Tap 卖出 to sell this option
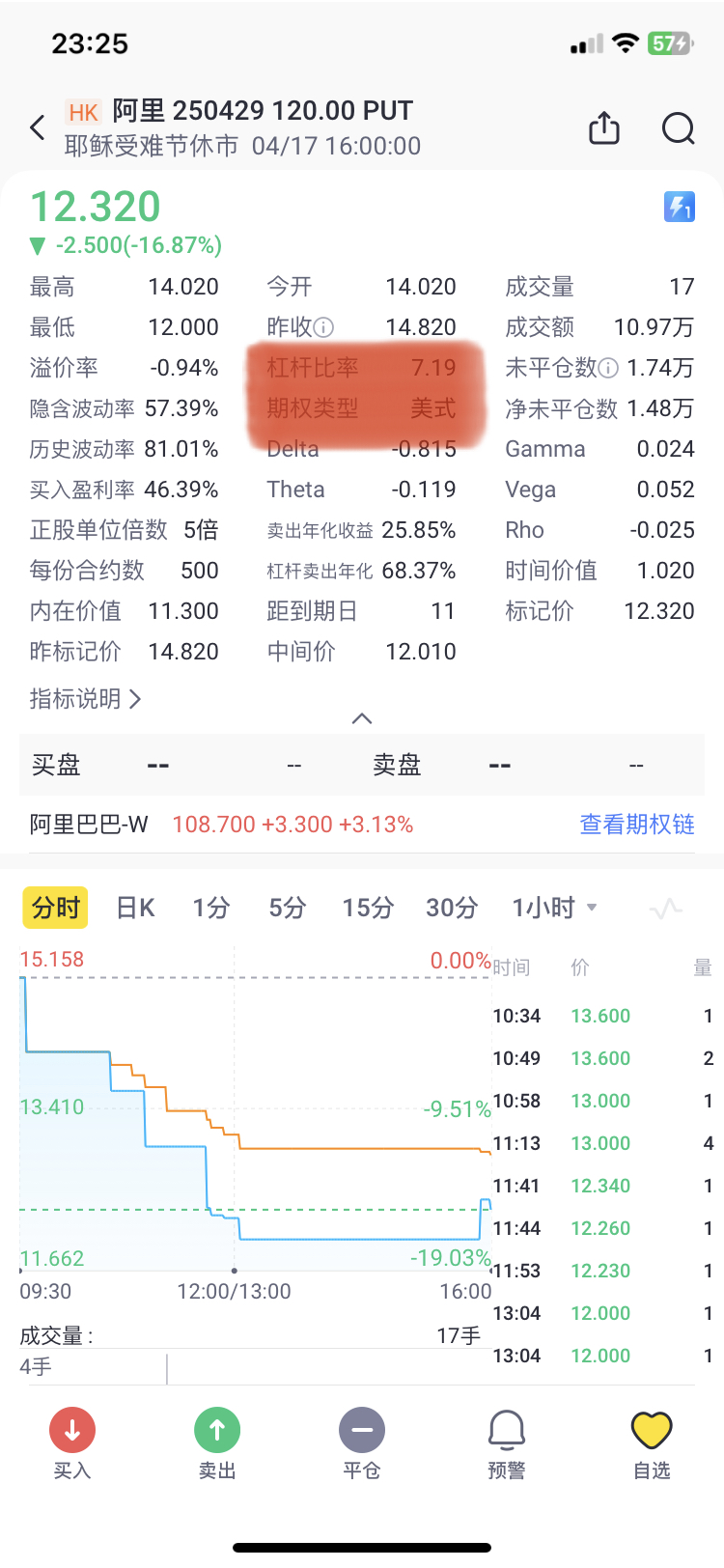 (x=217, y=1443)
